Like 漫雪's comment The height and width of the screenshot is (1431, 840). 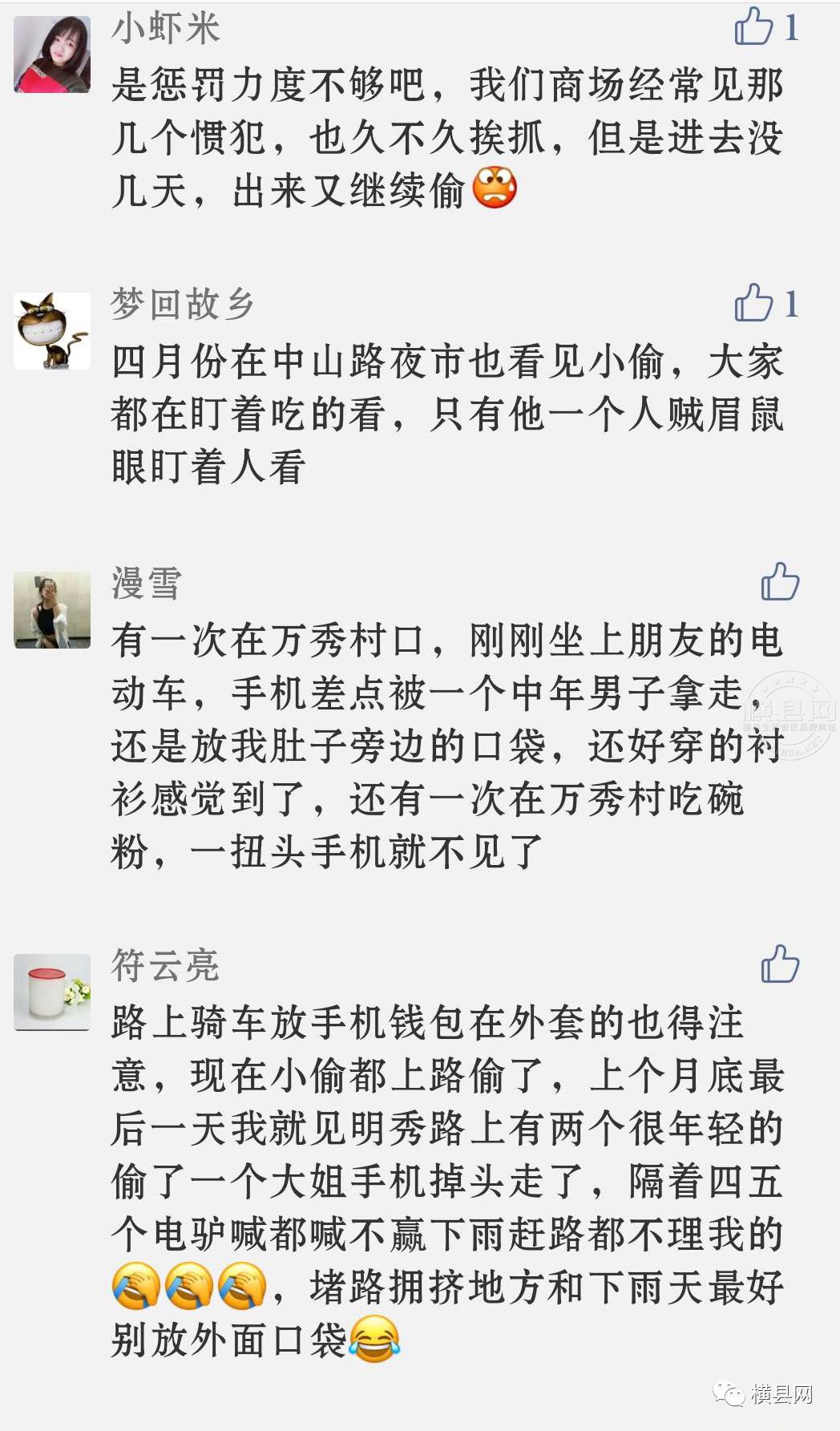[779, 582]
